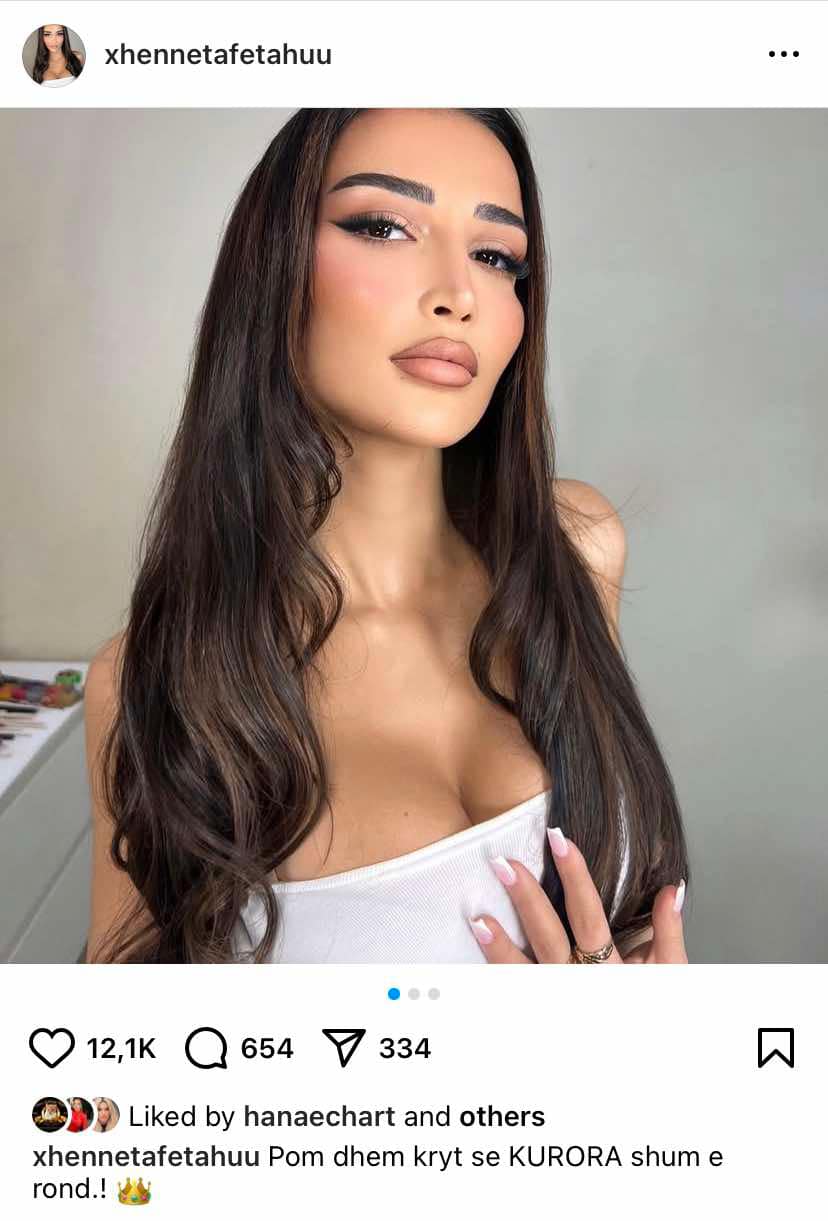Screen dimensions: 828x1221
Task: Open the xhennetafetahuu username in header
Action: pyautogui.click(x=218, y=55)
